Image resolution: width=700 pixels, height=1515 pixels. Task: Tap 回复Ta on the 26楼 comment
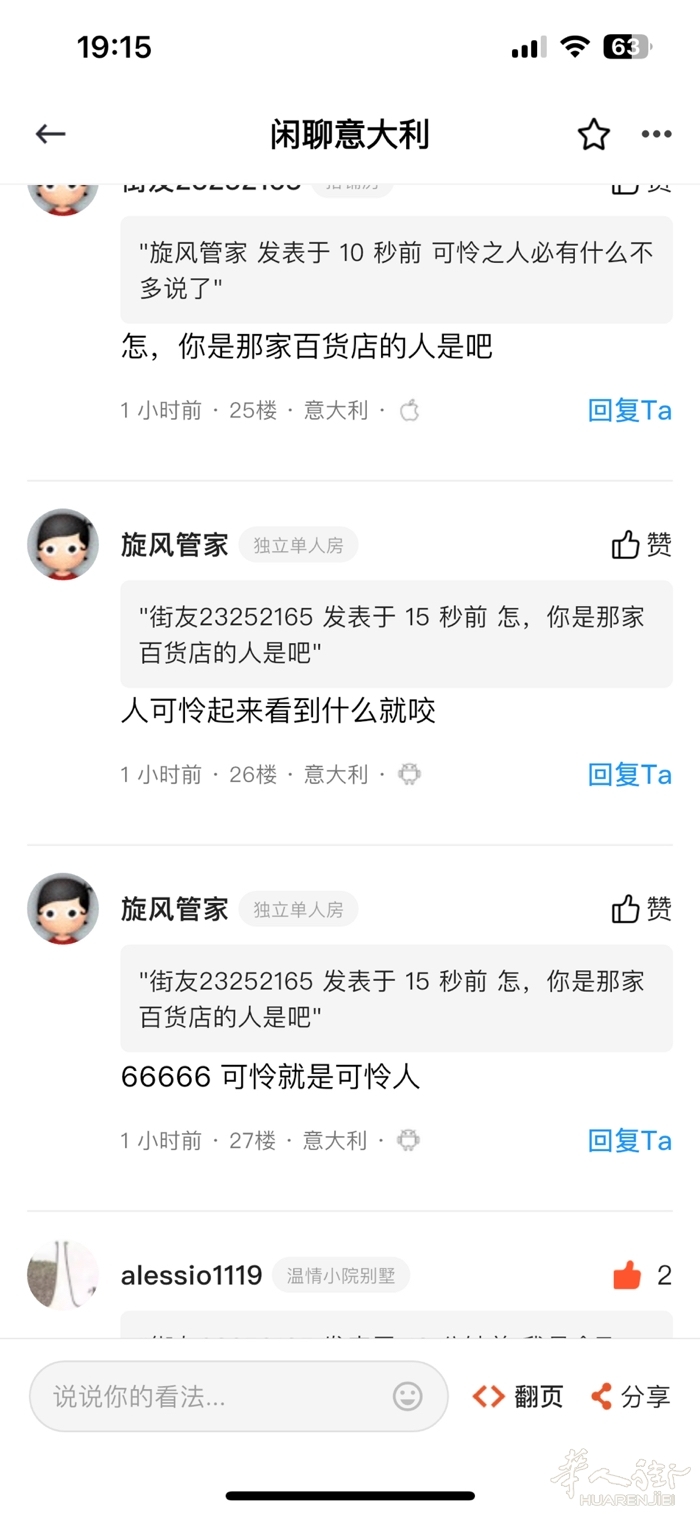click(x=629, y=774)
